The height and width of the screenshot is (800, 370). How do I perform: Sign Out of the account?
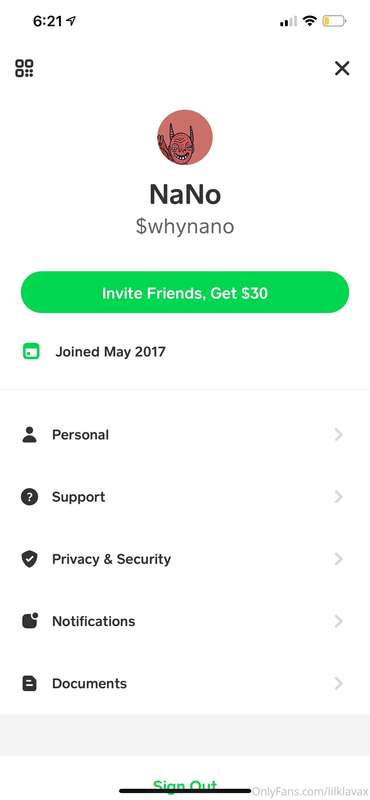(x=185, y=785)
